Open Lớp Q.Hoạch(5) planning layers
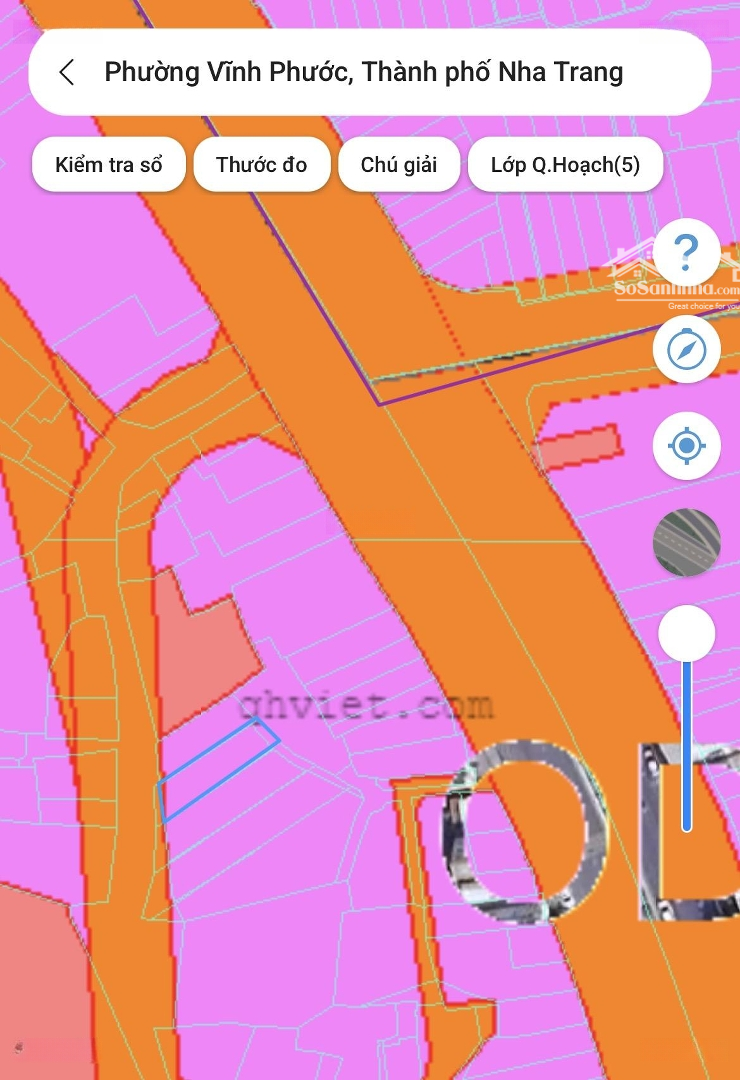The height and width of the screenshot is (1080, 740). point(565,165)
